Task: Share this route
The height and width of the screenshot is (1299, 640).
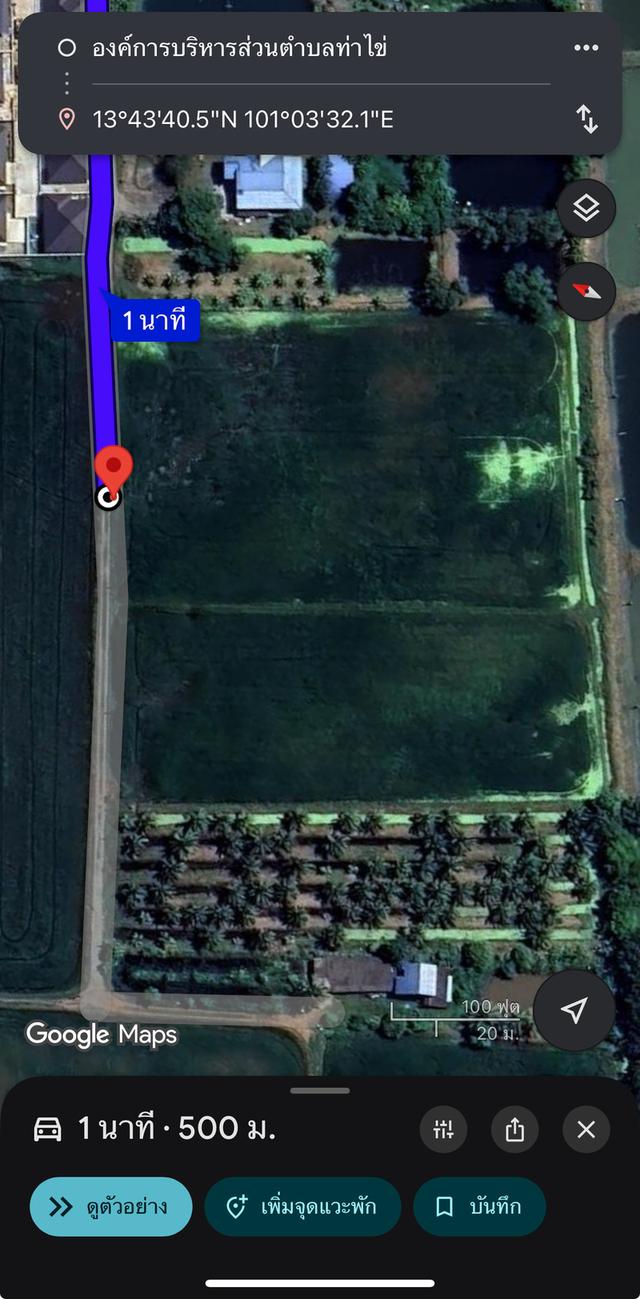Action: 515,1130
